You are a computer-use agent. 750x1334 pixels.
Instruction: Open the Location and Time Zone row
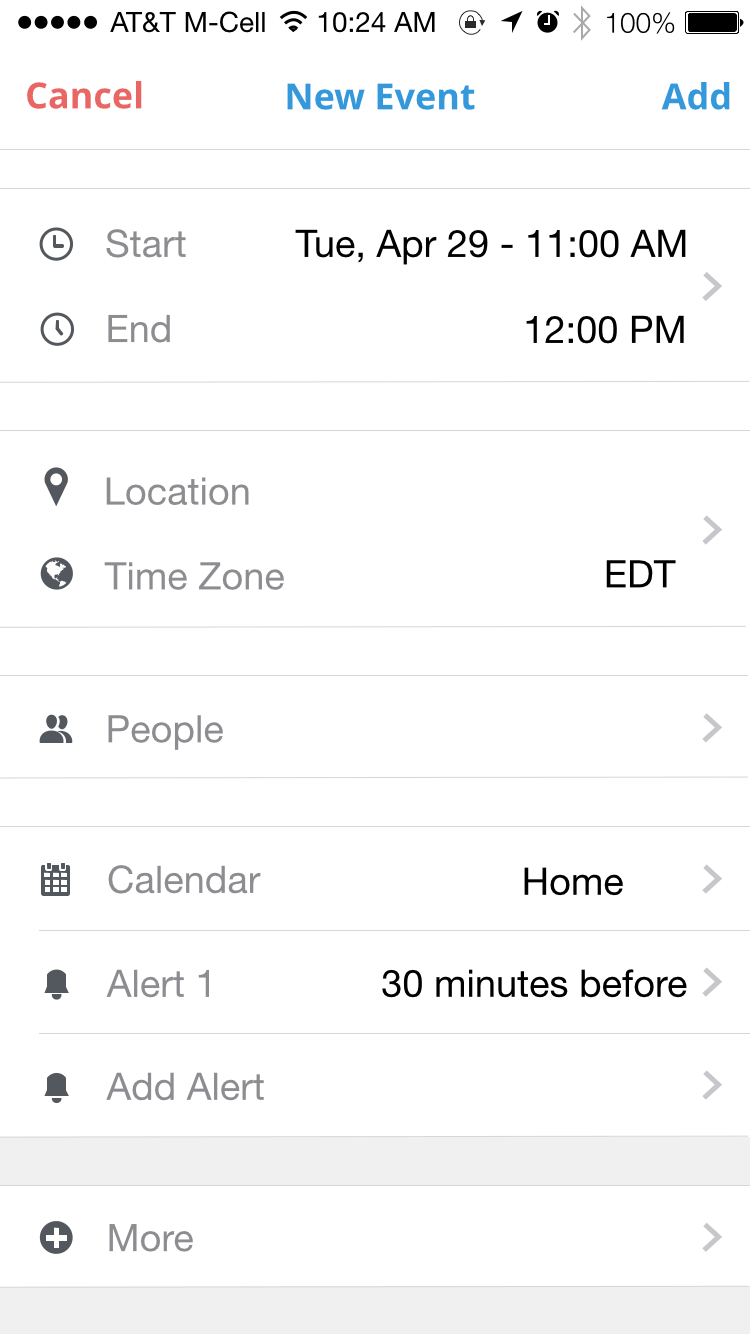click(x=375, y=529)
